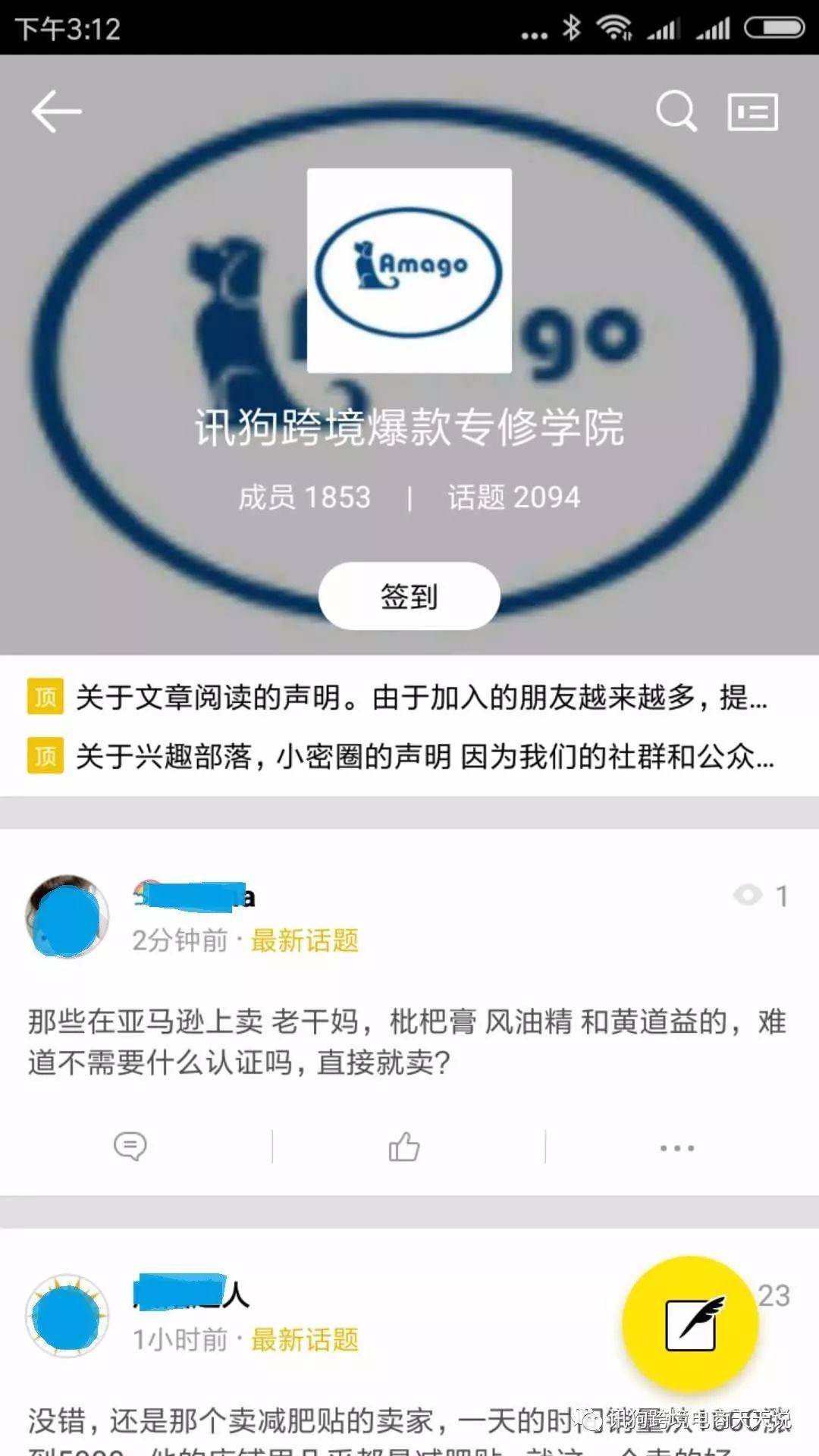Open search in this community
The image size is (819, 1456).
(x=676, y=111)
